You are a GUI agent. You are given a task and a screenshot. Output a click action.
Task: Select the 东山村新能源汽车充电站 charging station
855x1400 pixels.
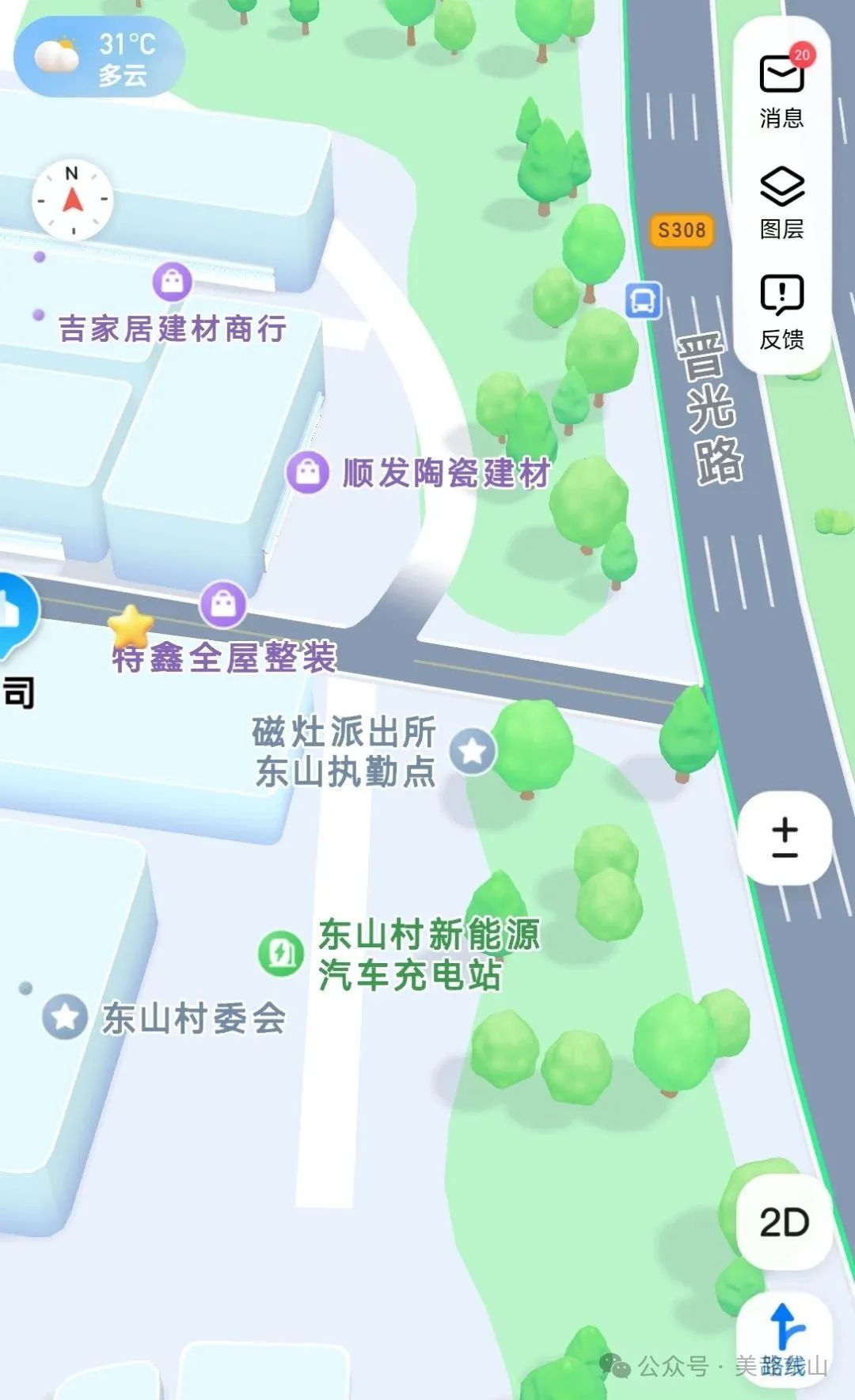[x=281, y=953]
